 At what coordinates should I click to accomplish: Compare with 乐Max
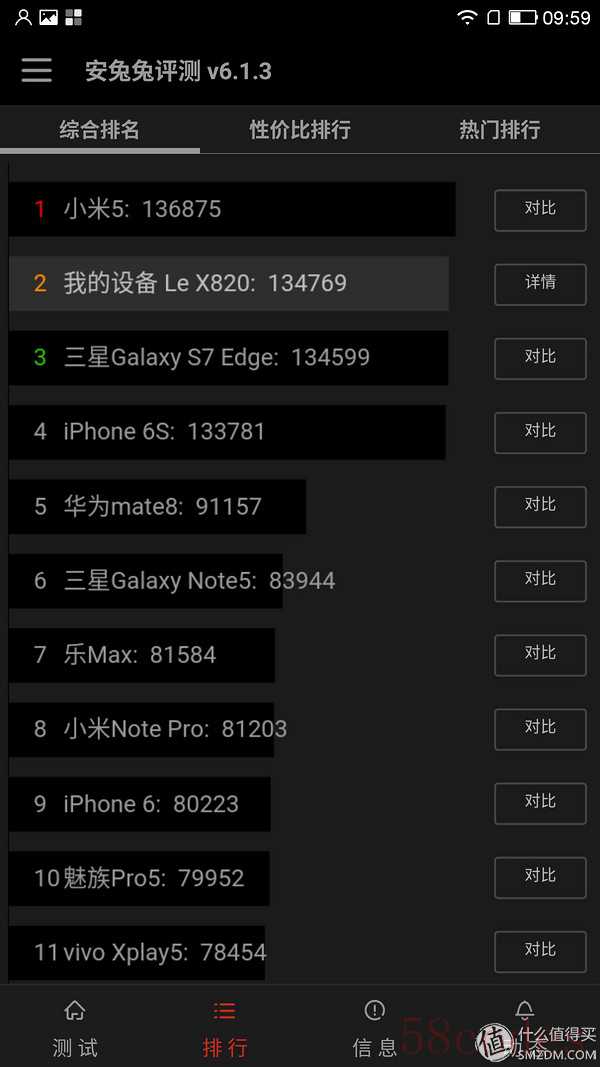coord(540,655)
